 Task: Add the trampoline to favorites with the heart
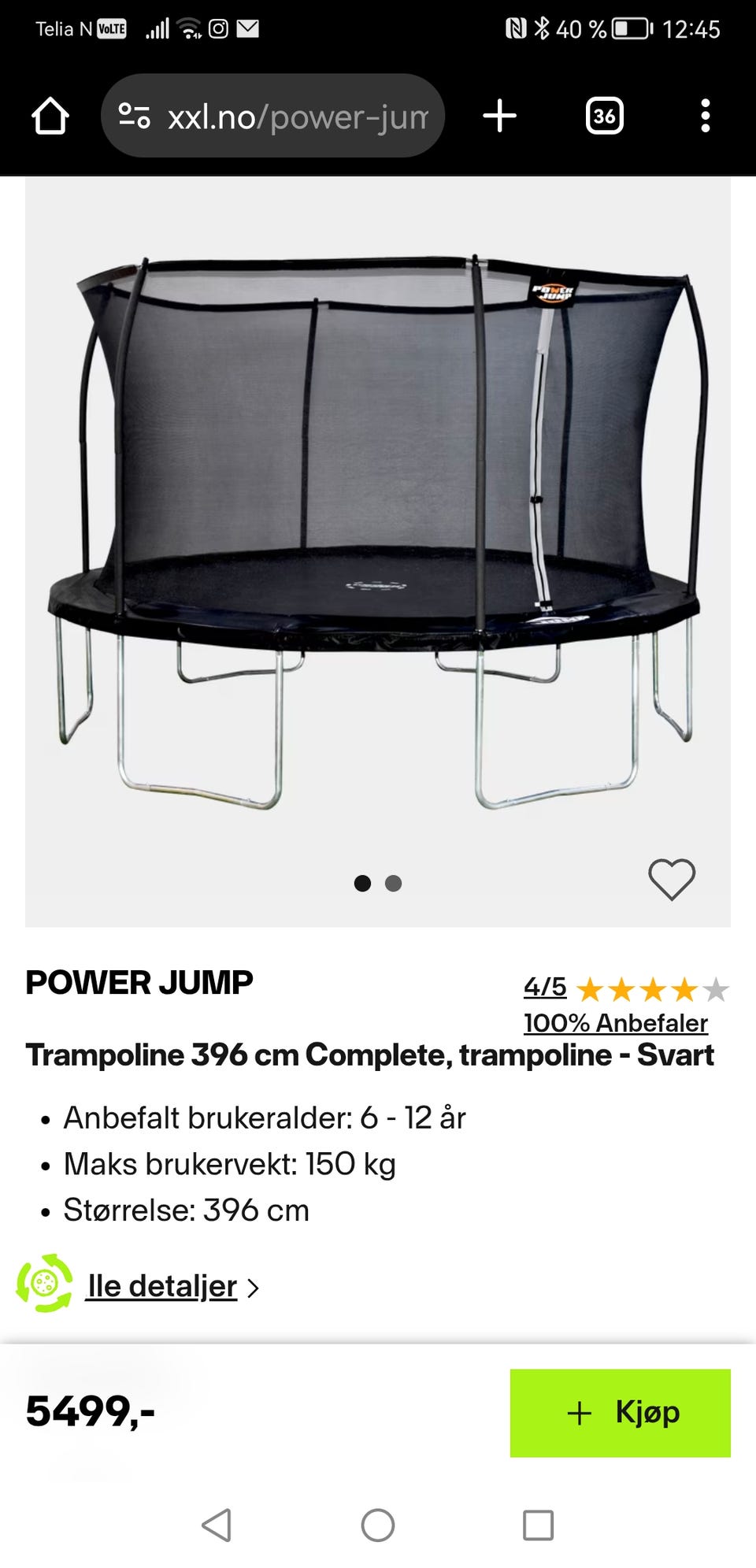(x=671, y=879)
